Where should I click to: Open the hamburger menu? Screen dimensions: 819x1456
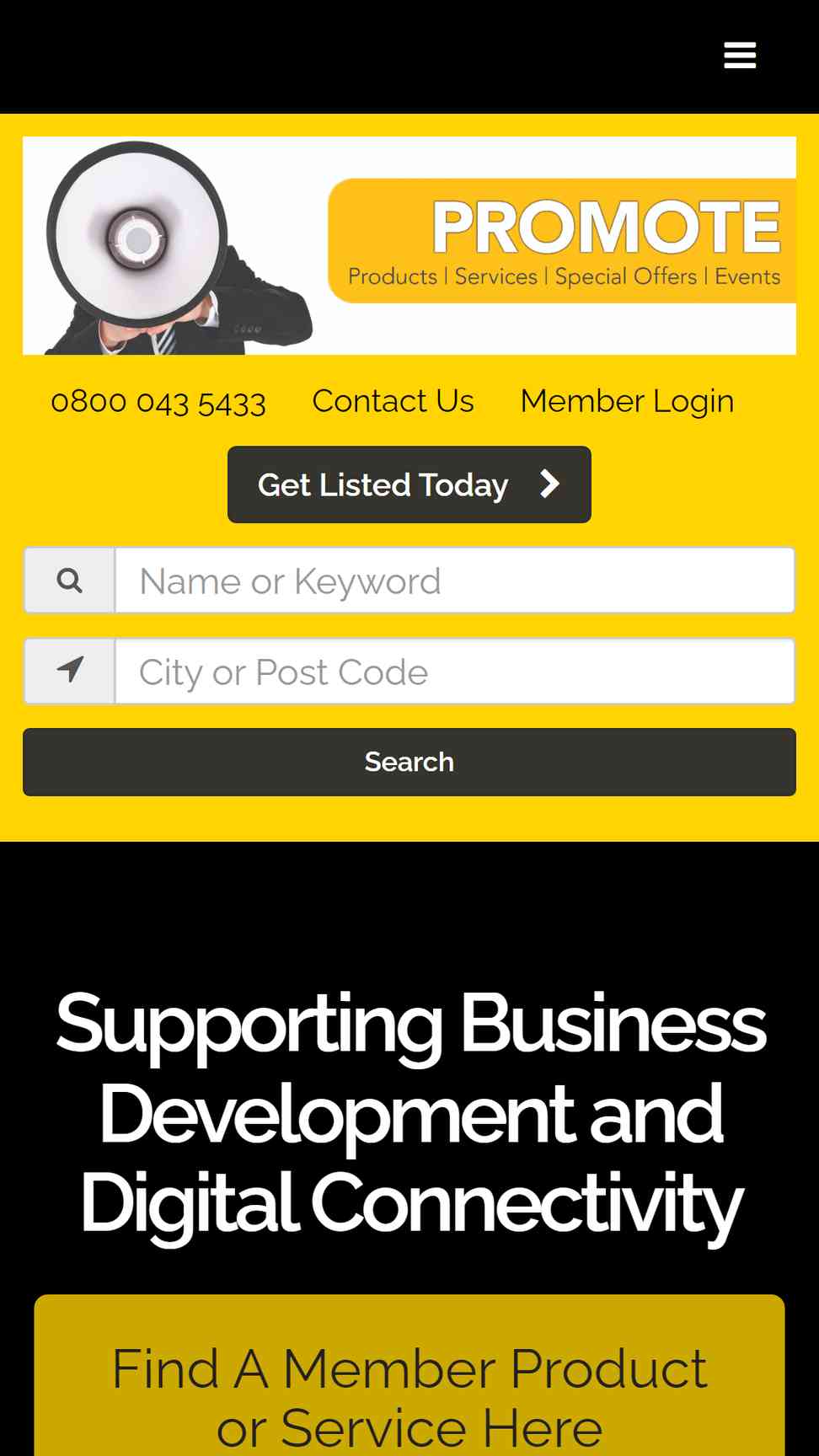point(740,56)
